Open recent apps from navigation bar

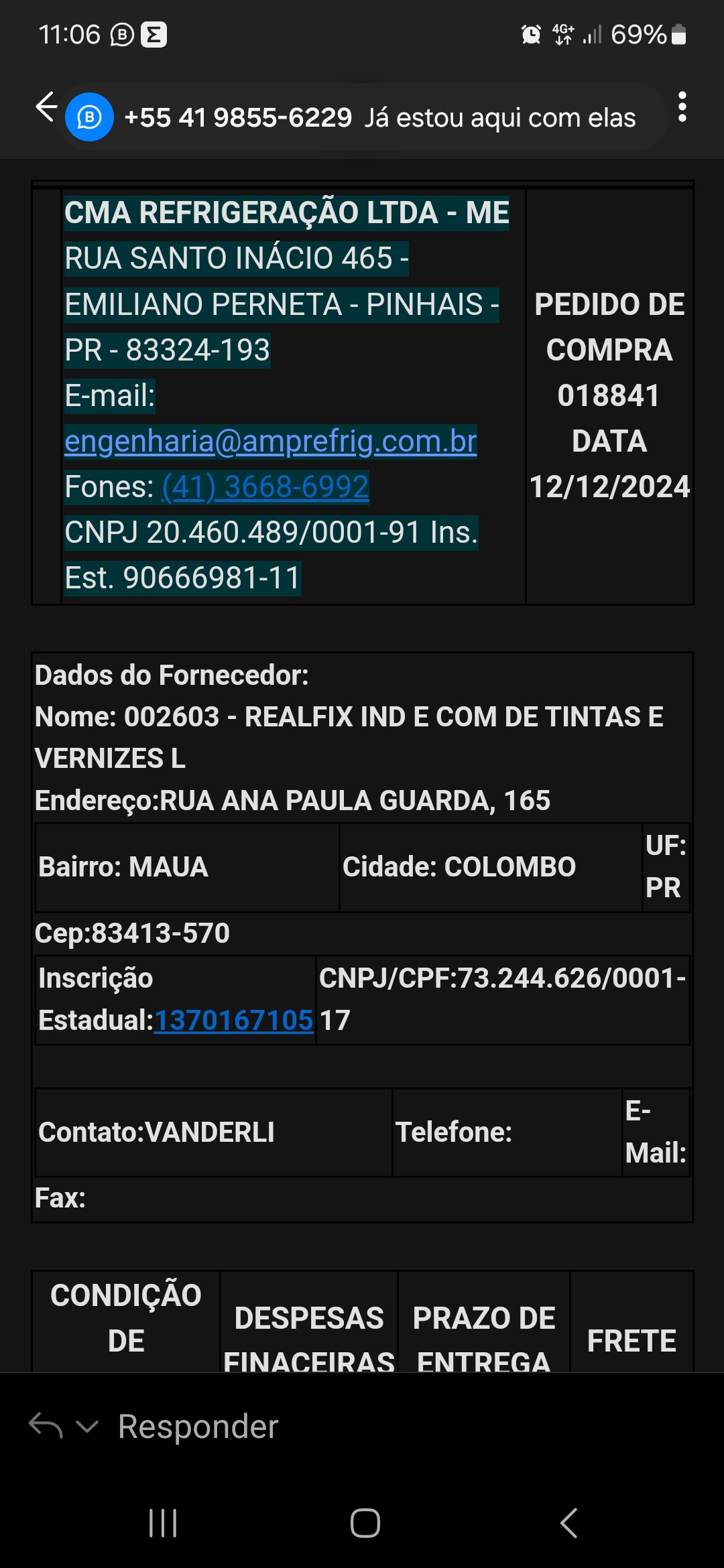(x=163, y=1523)
